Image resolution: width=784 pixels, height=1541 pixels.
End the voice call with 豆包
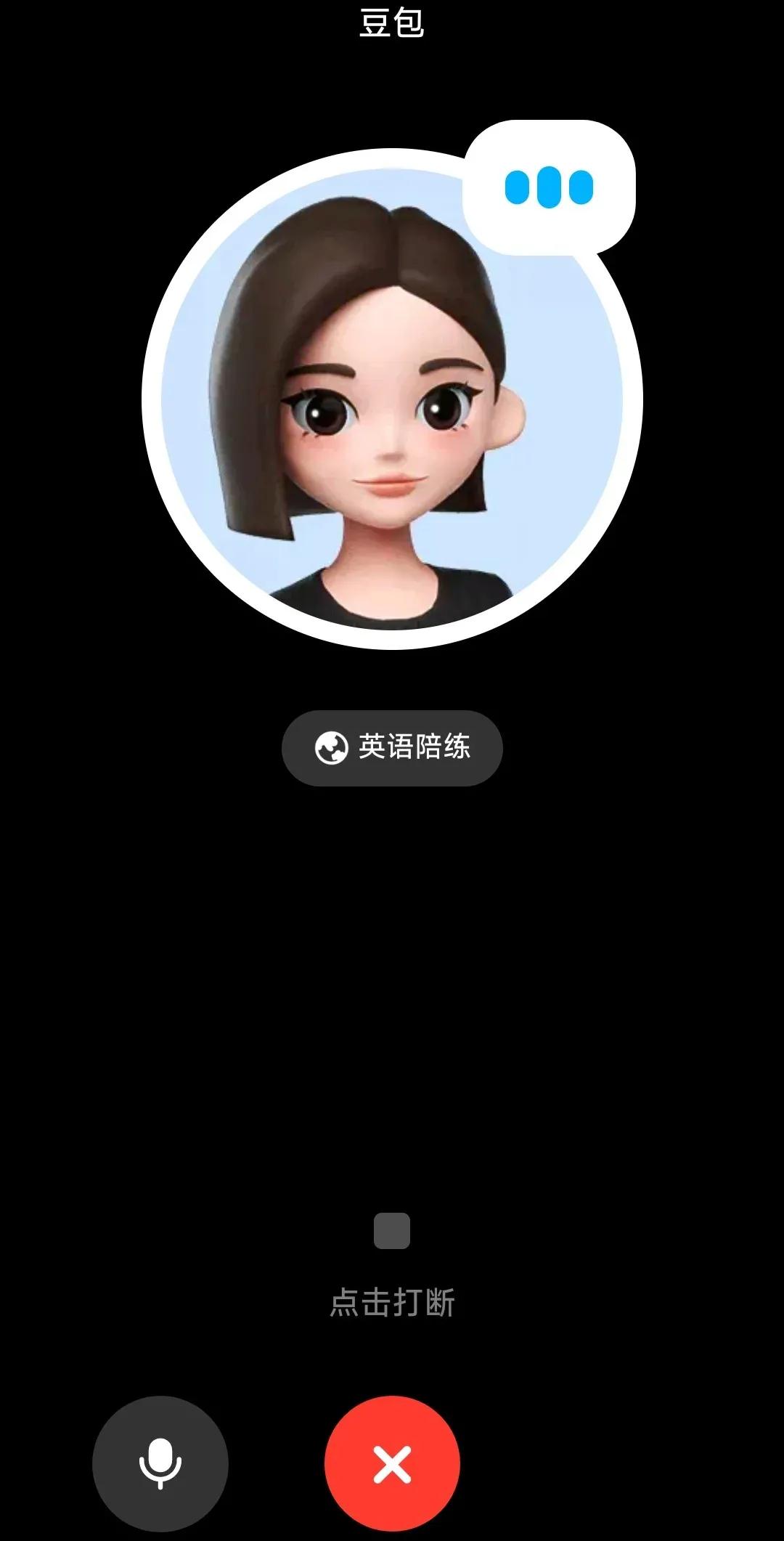[392, 1463]
